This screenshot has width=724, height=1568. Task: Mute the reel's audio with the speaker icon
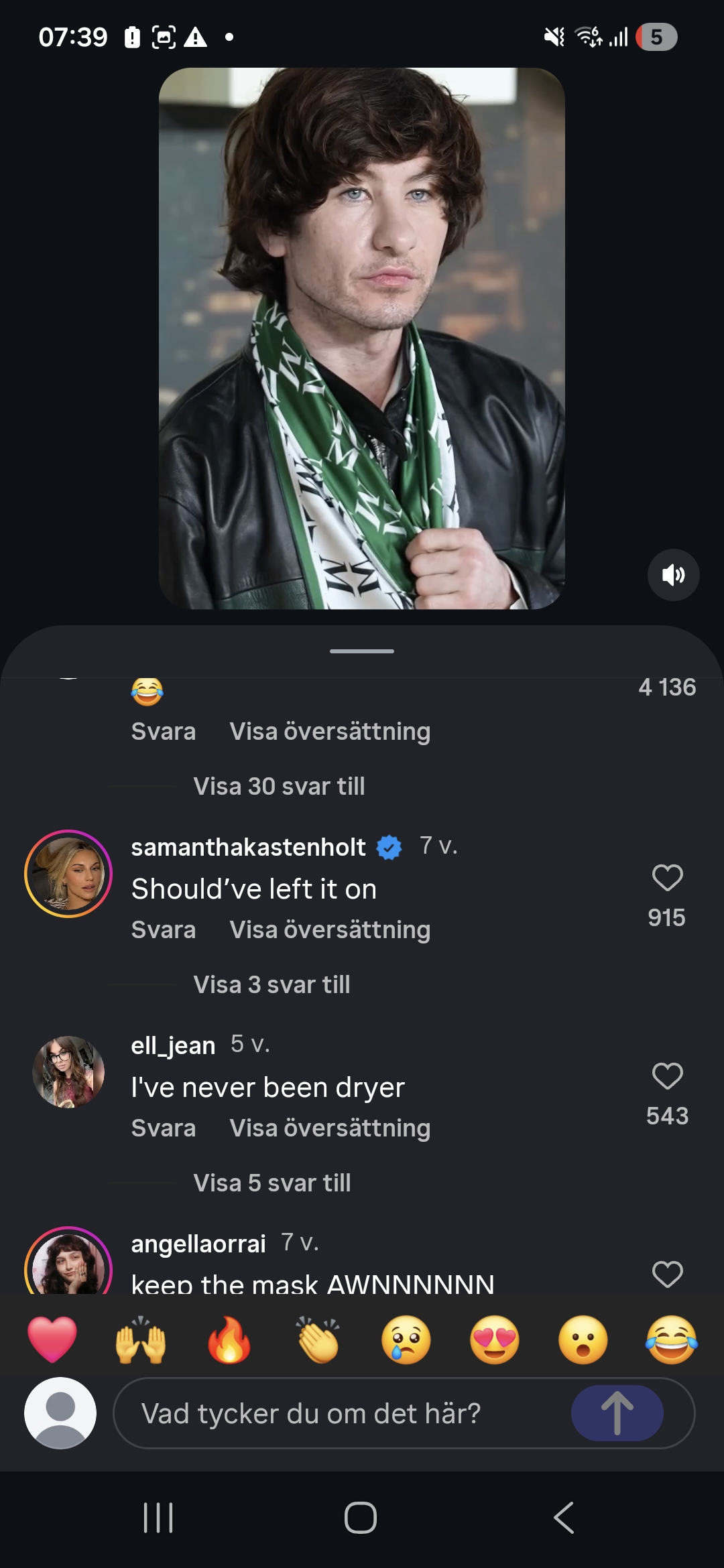click(x=673, y=574)
